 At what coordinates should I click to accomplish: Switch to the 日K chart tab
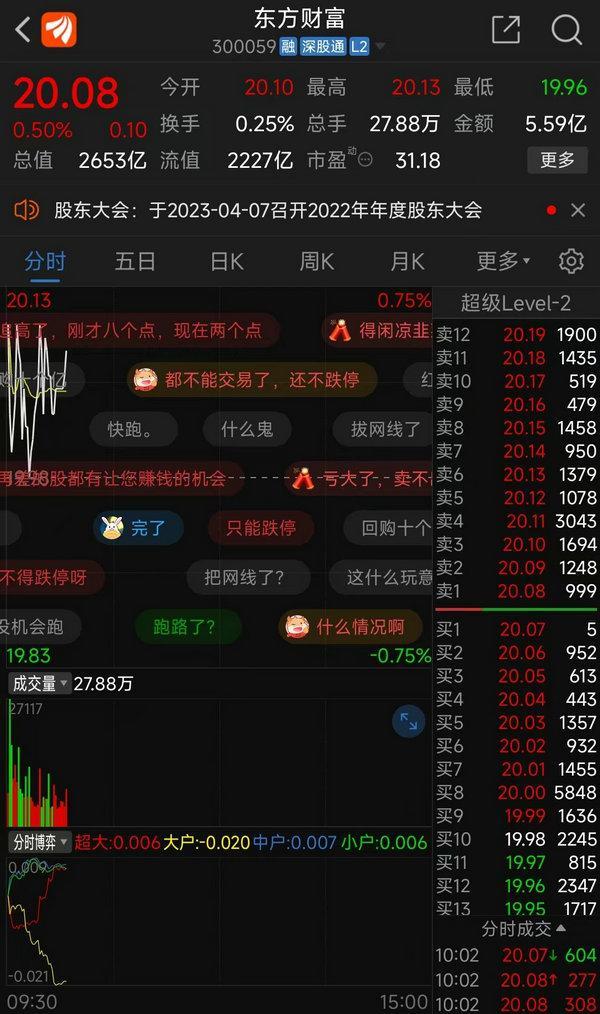227,262
